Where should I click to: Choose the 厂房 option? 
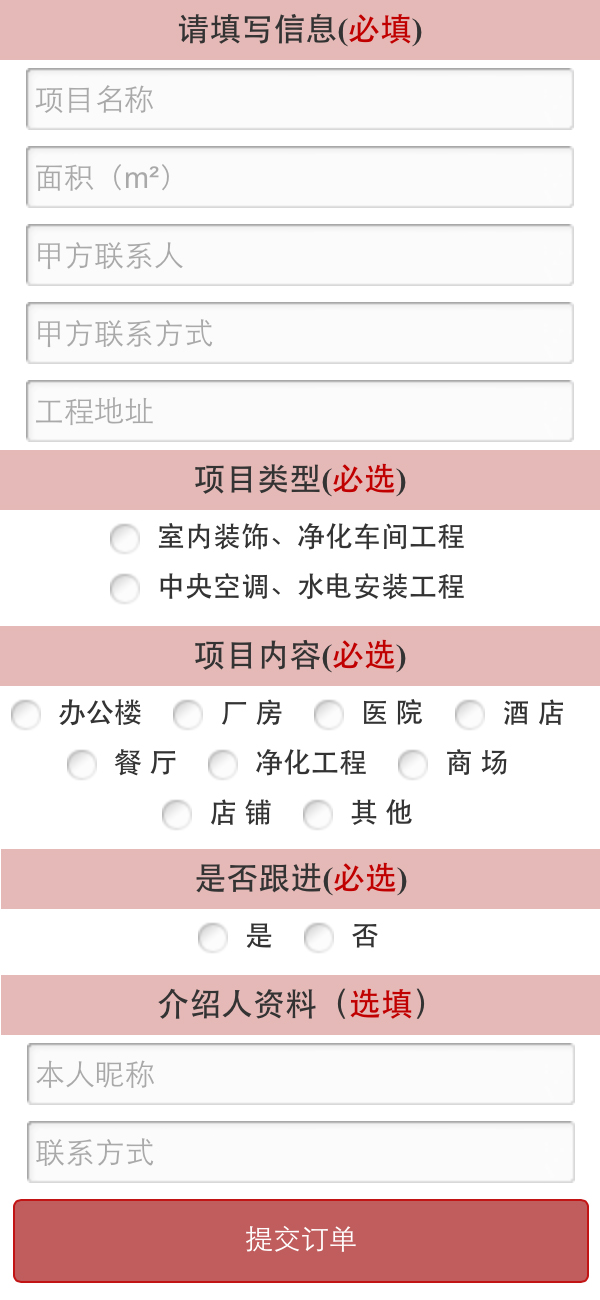(x=188, y=715)
